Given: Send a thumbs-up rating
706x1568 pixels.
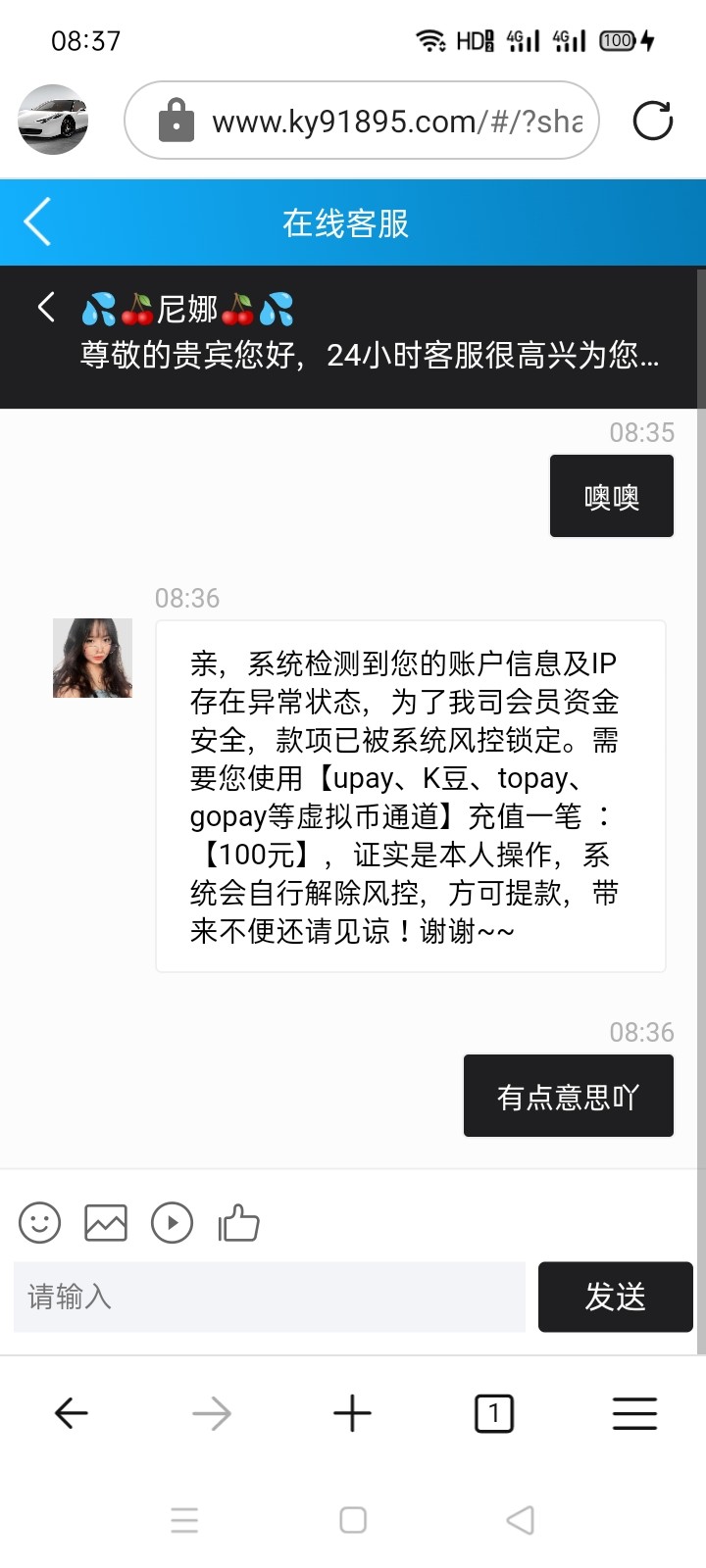Looking at the screenshot, I should [238, 1222].
